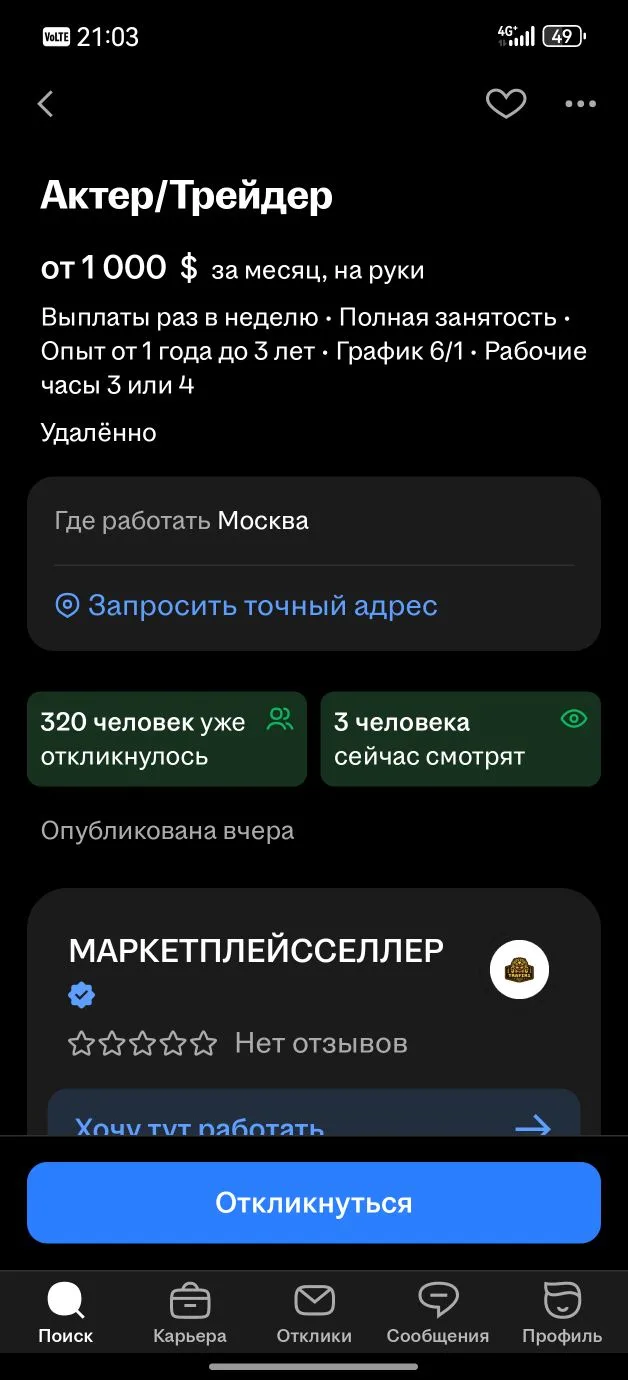The image size is (628, 1380).
Task: Open the Карьера tab
Action: (190, 1314)
